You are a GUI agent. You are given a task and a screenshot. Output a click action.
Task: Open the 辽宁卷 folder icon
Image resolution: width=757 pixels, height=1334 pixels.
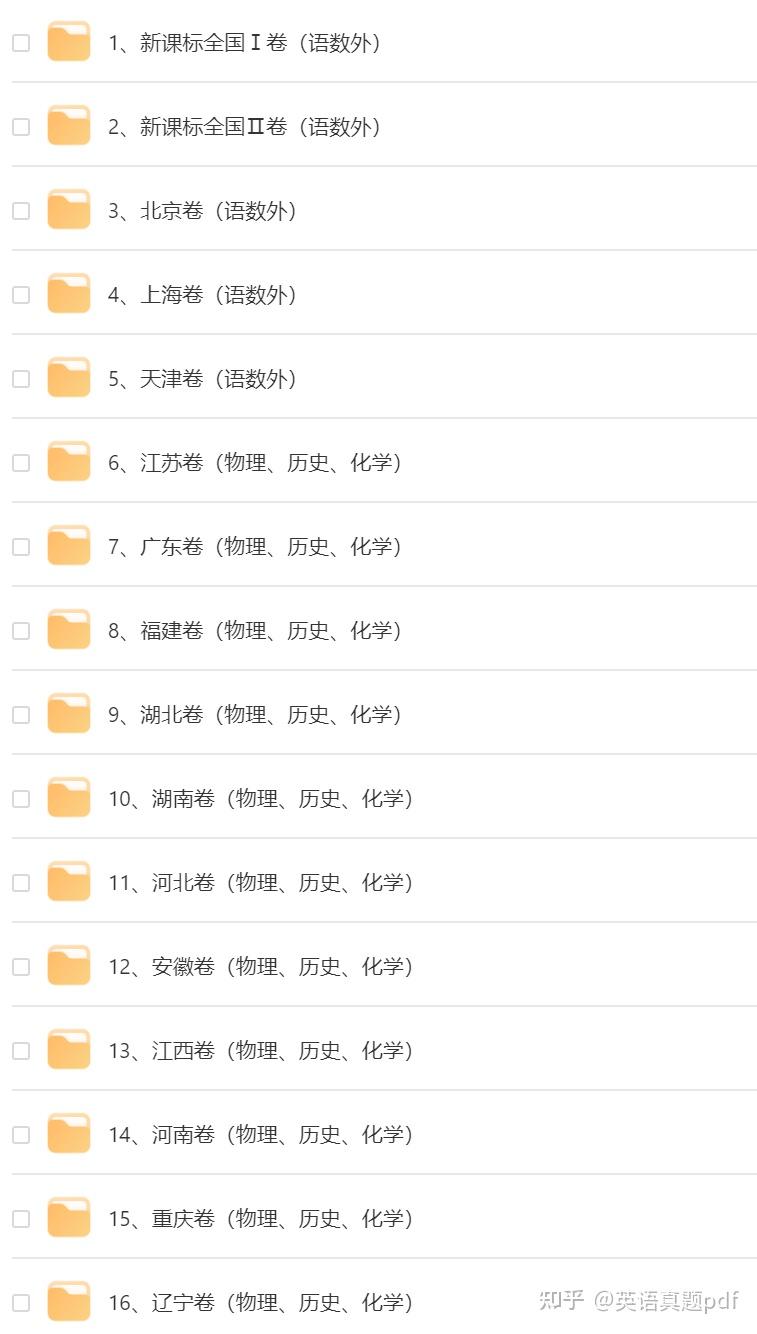point(67,1303)
